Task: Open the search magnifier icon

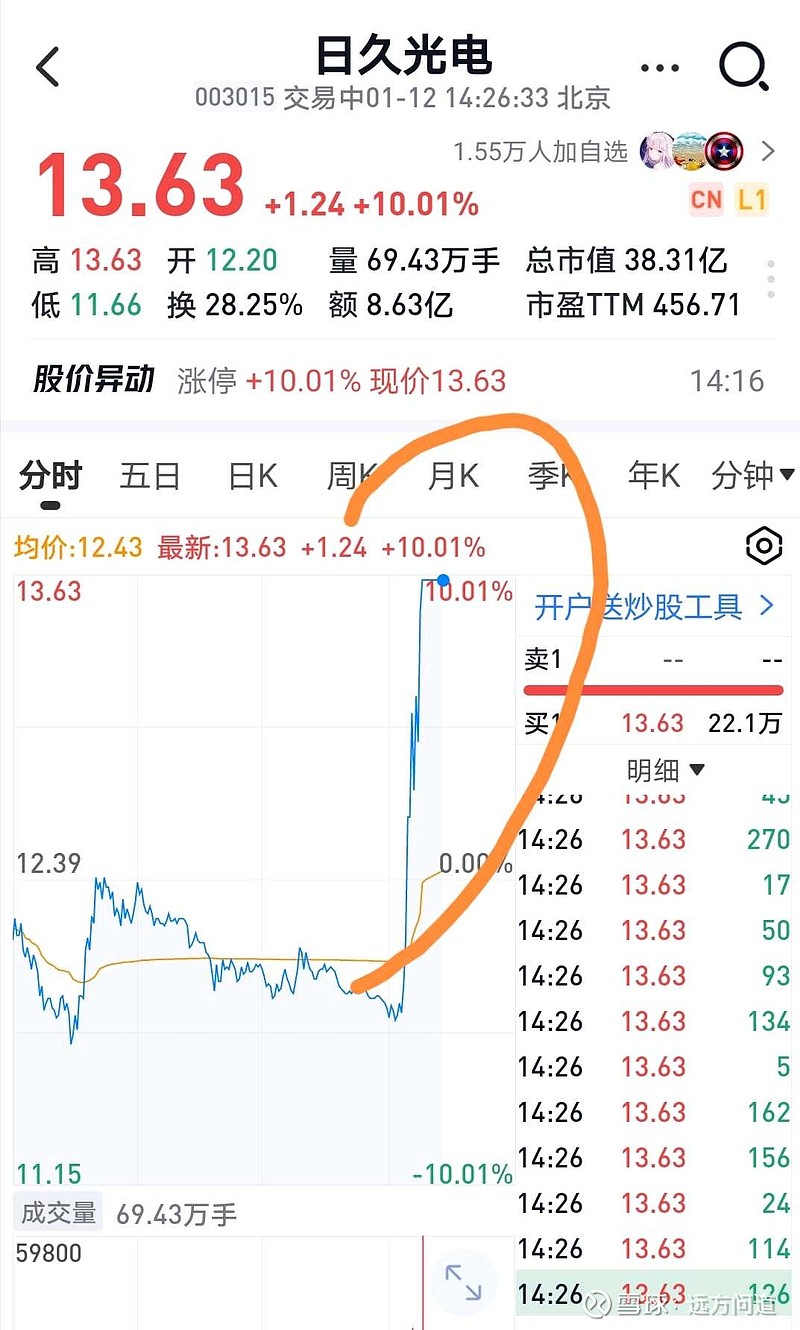Action: click(744, 67)
